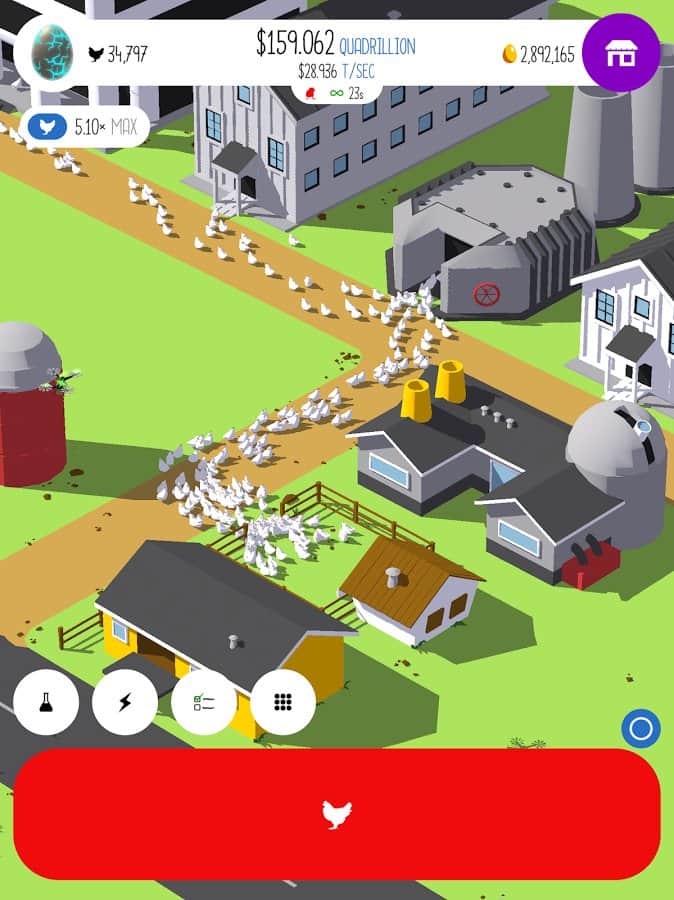
Task: Tap the flying drone near the silo
Action: (x=62, y=379)
